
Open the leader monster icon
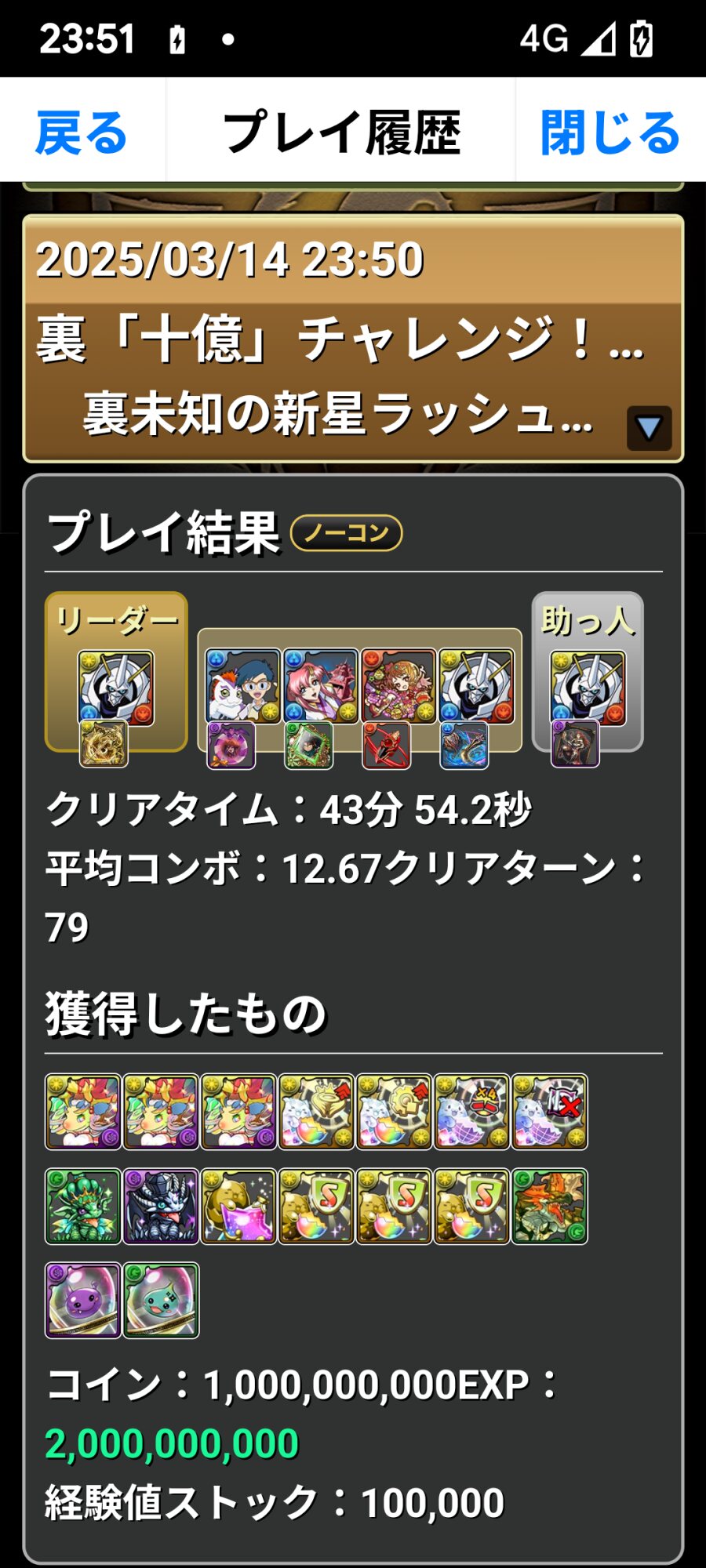pos(116,688)
